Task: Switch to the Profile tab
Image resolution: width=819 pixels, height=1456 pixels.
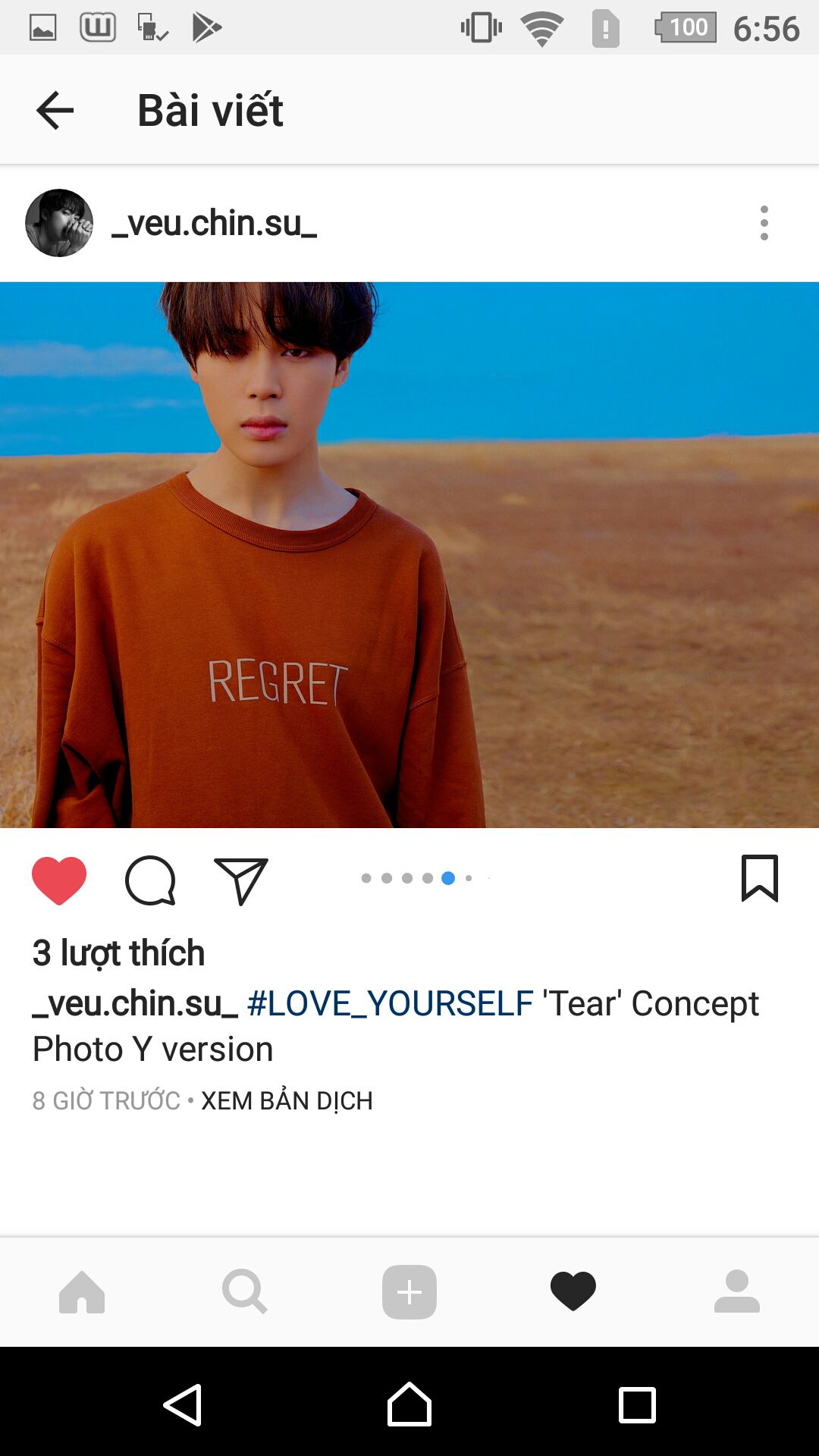Action: pos(737,1291)
